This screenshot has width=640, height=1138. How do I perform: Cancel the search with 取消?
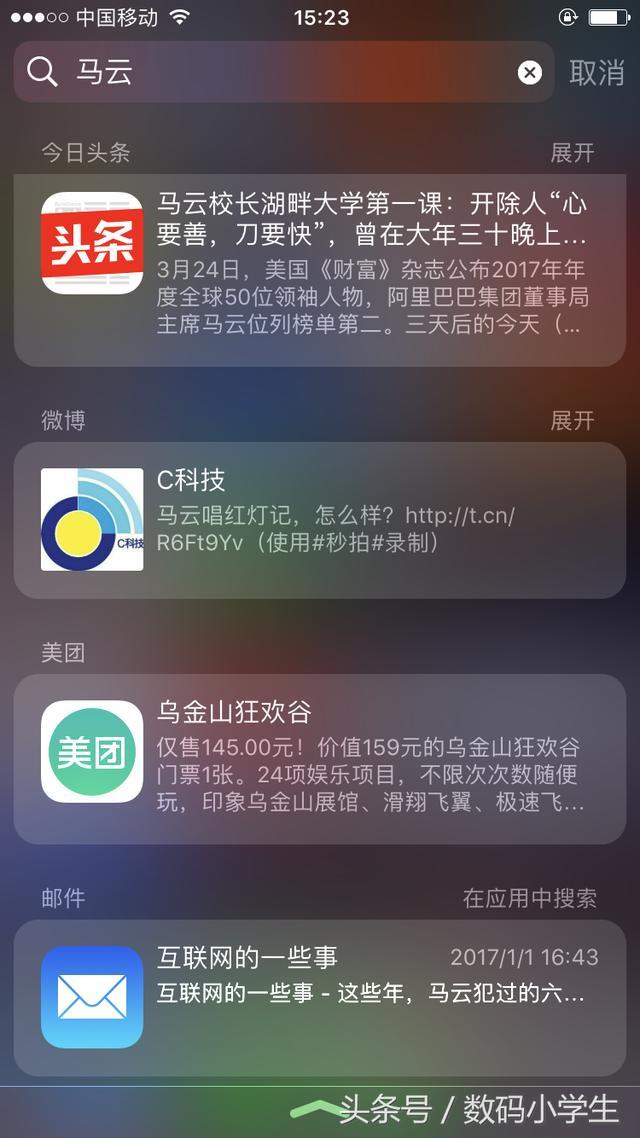[x=596, y=73]
